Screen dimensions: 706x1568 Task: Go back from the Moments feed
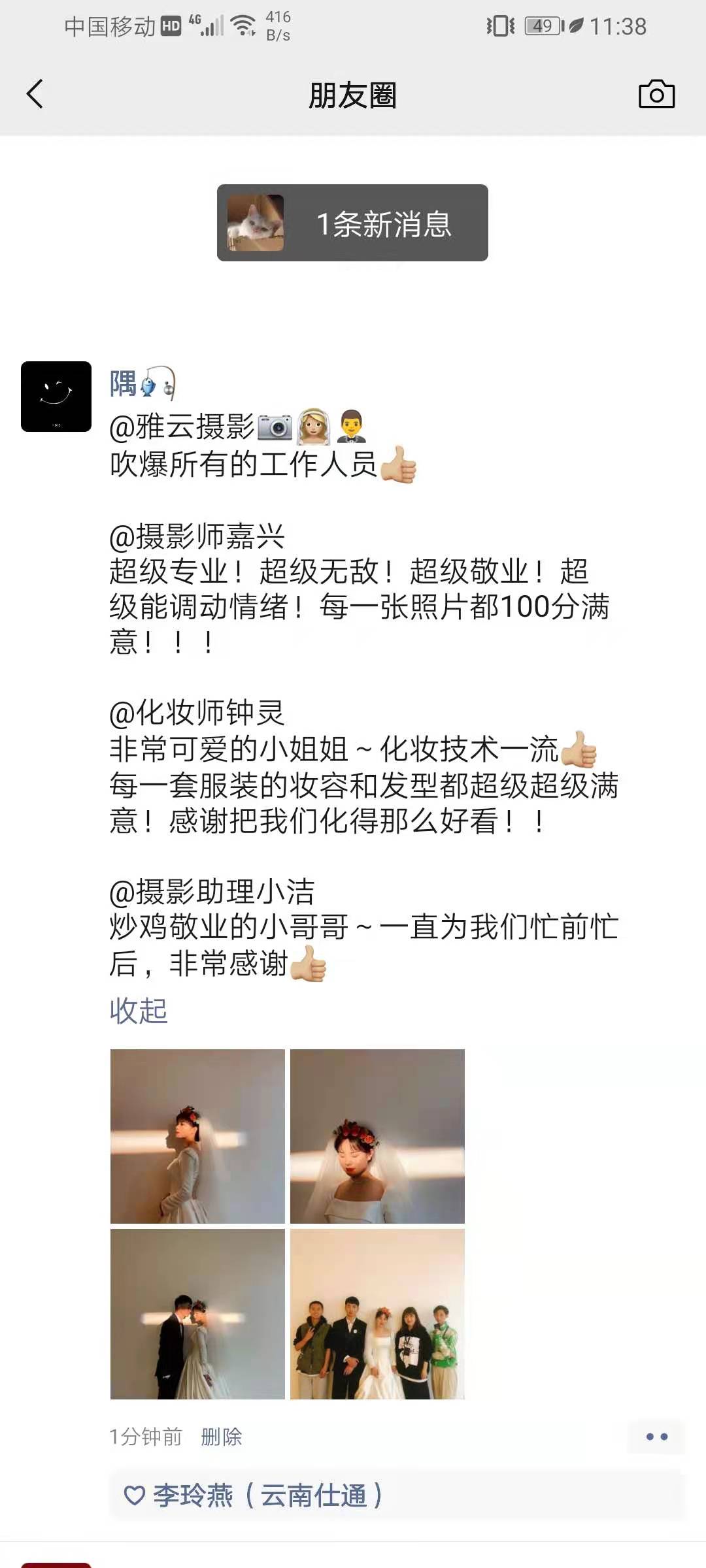point(35,94)
